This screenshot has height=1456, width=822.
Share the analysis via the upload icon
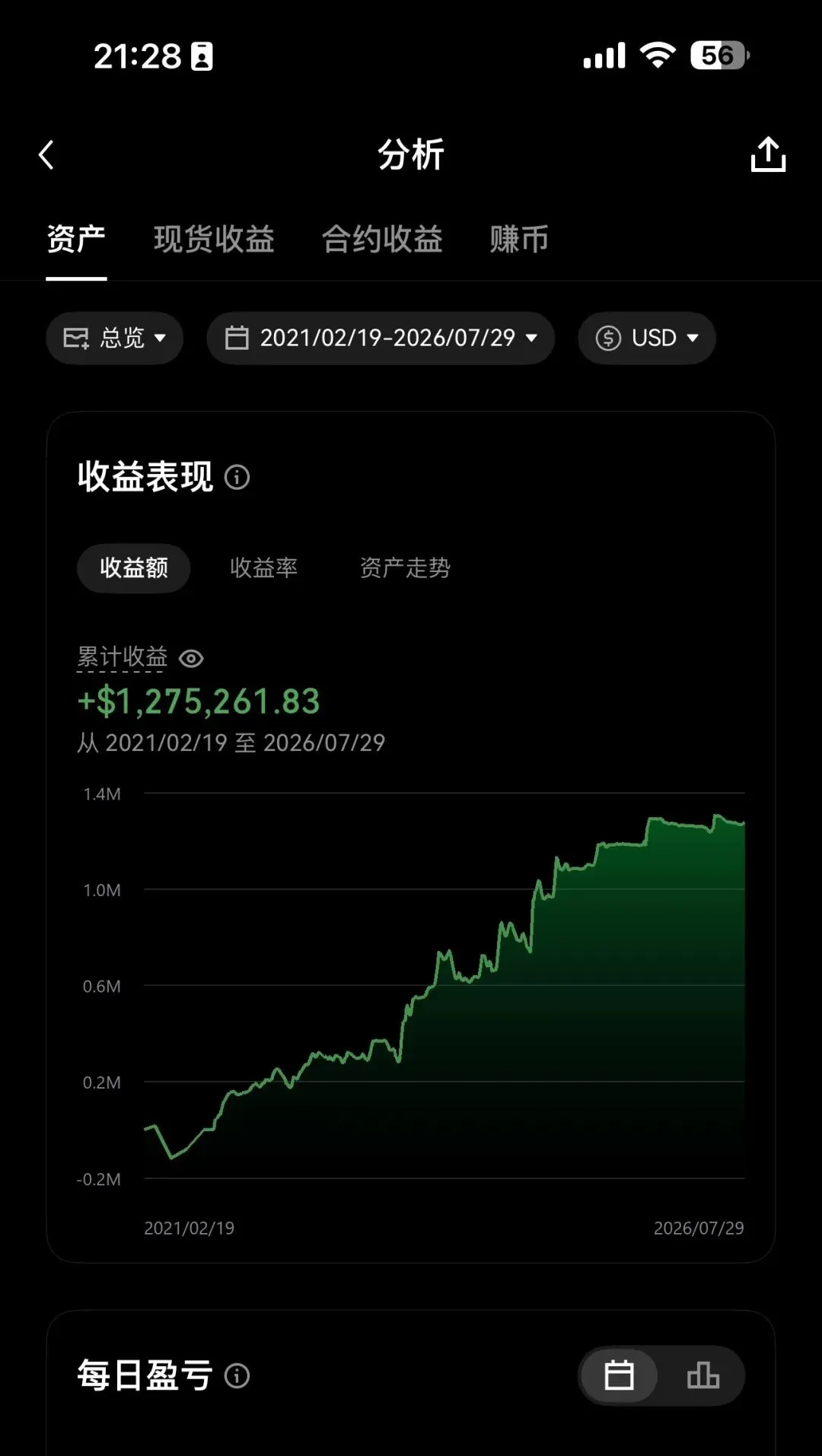(768, 154)
